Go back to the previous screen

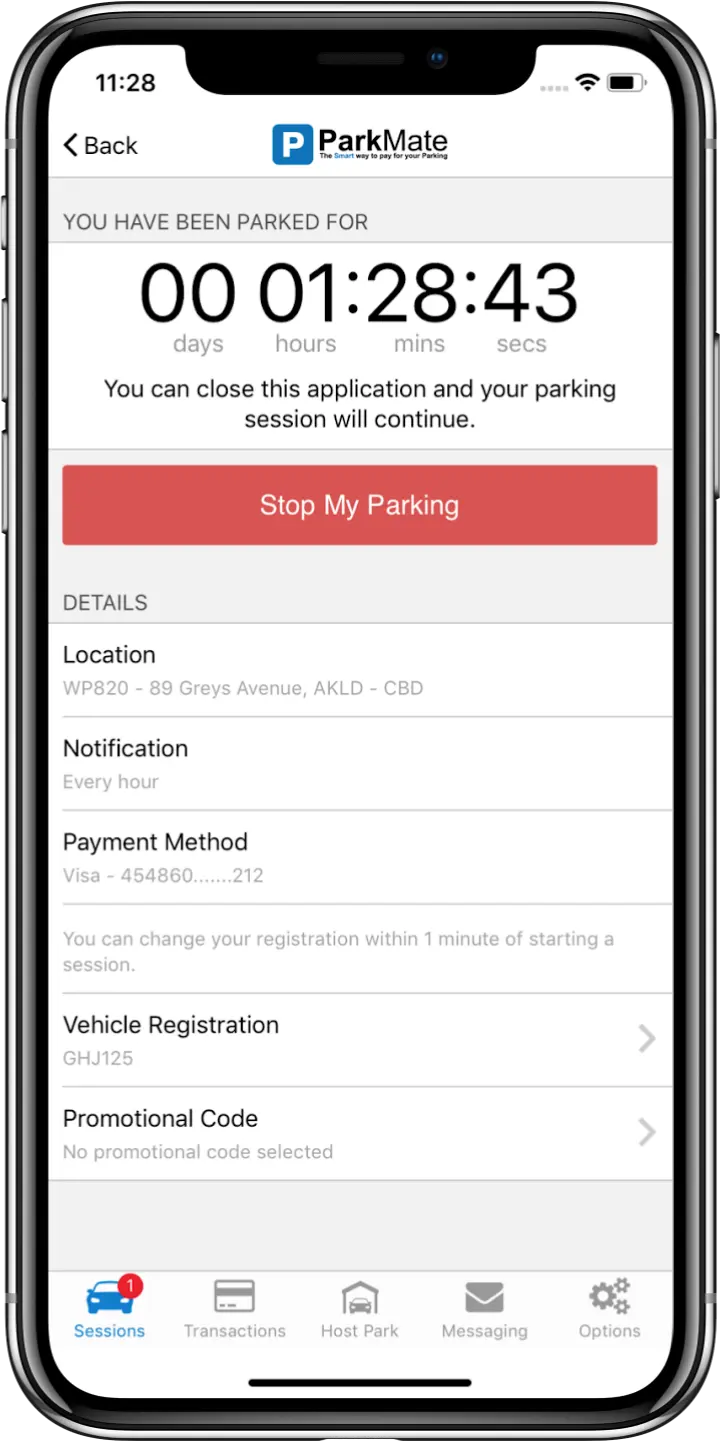[x=99, y=145]
